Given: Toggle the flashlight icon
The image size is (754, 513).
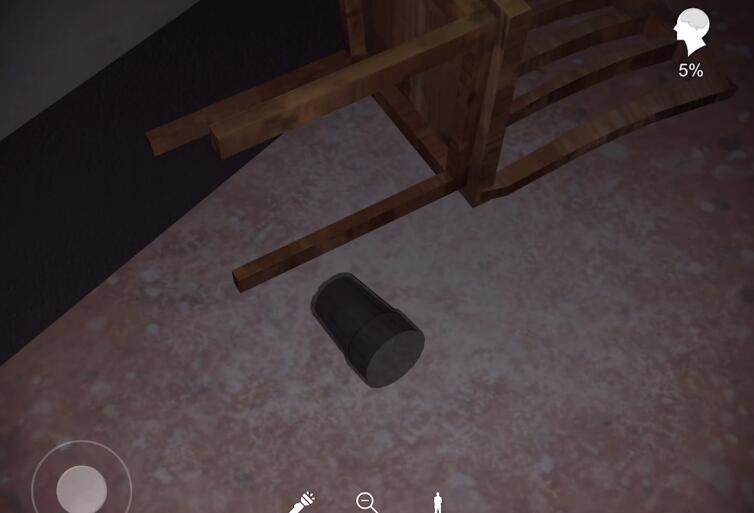Looking at the screenshot, I should click(302, 502).
